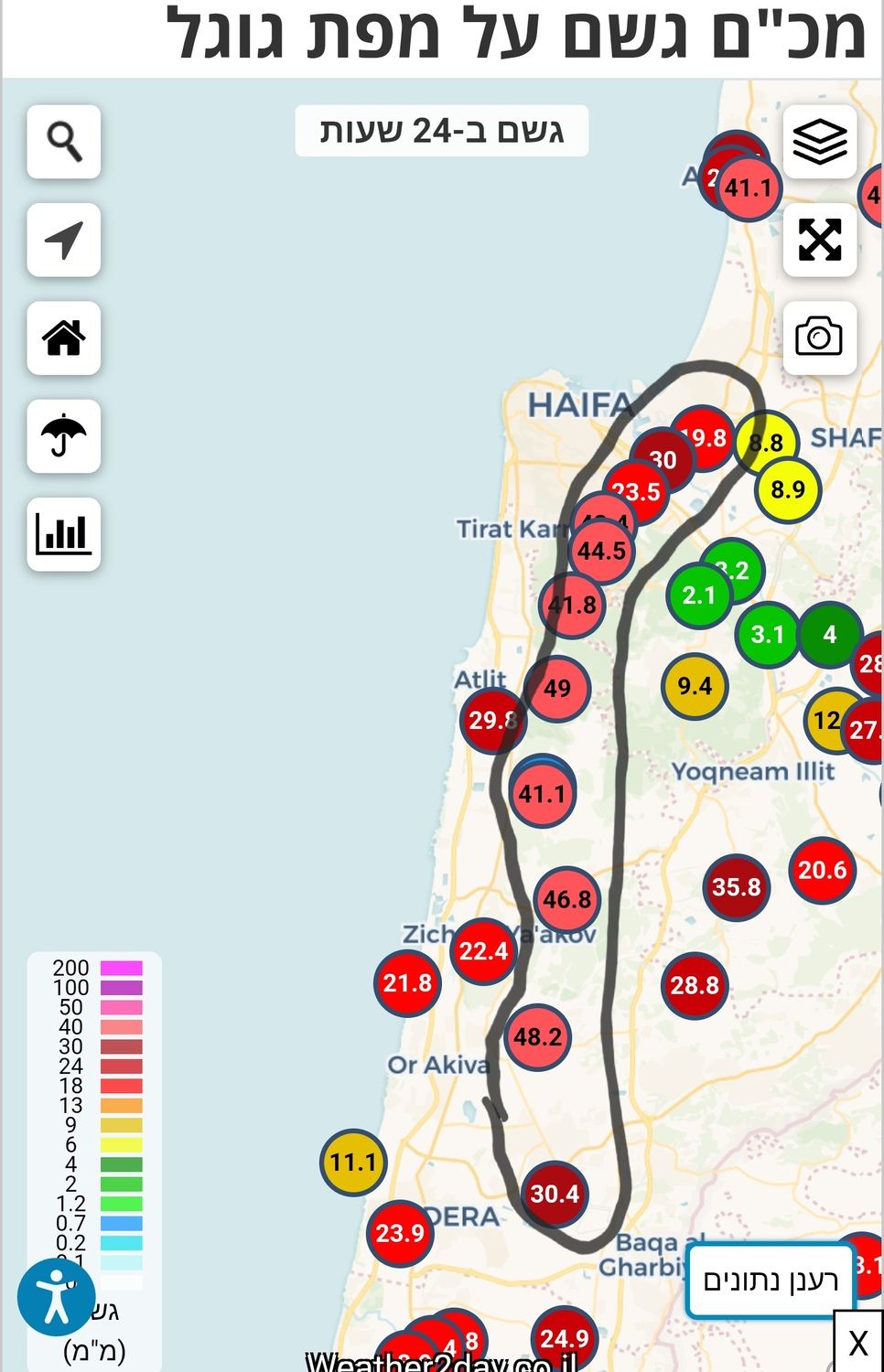The image size is (884, 1372).
Task: Close the bottom banner with X
Action: click(858, 1343)
